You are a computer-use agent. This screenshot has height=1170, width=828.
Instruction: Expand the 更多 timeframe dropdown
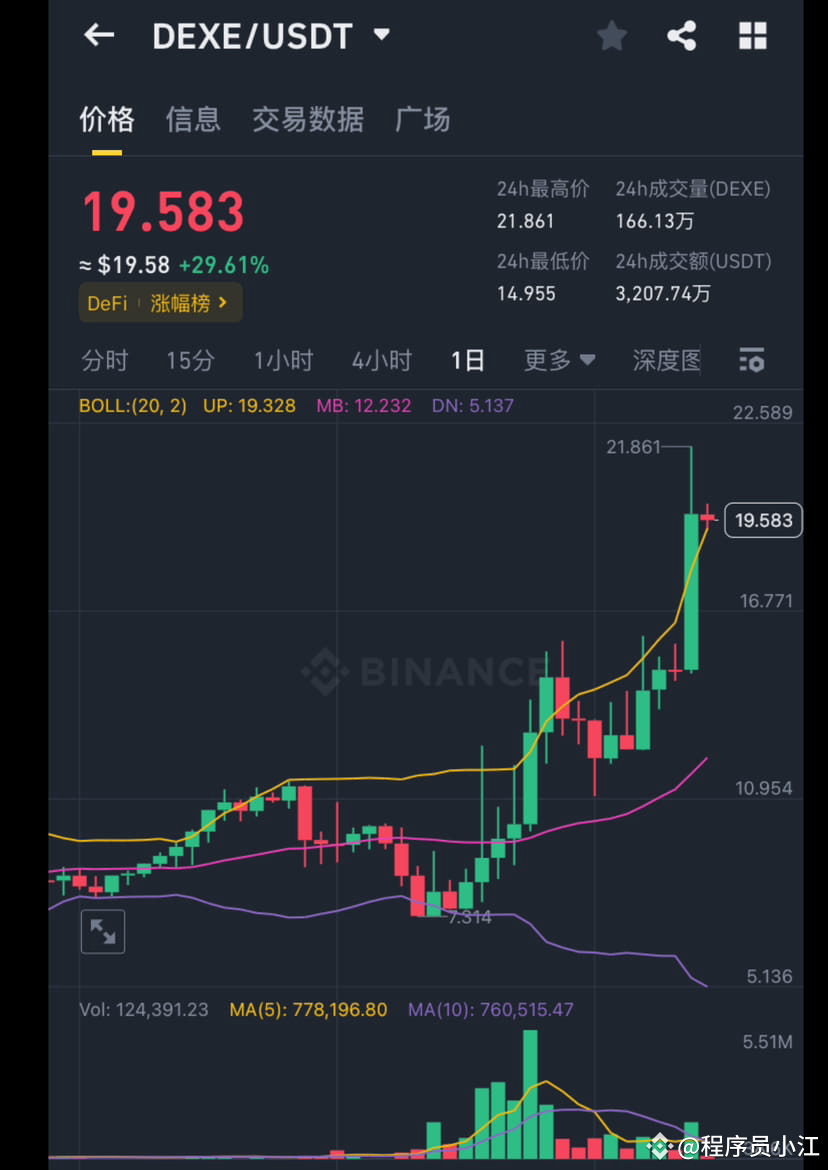point(558,360)
